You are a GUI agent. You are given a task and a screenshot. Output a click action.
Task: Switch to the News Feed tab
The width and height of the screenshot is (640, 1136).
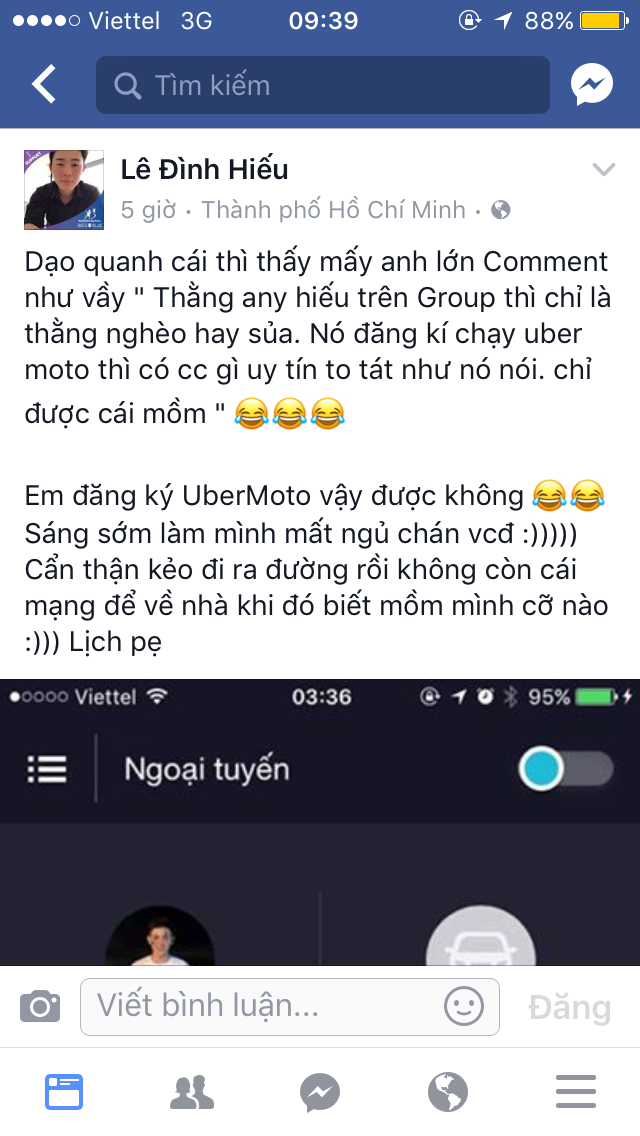(64, 1092)
